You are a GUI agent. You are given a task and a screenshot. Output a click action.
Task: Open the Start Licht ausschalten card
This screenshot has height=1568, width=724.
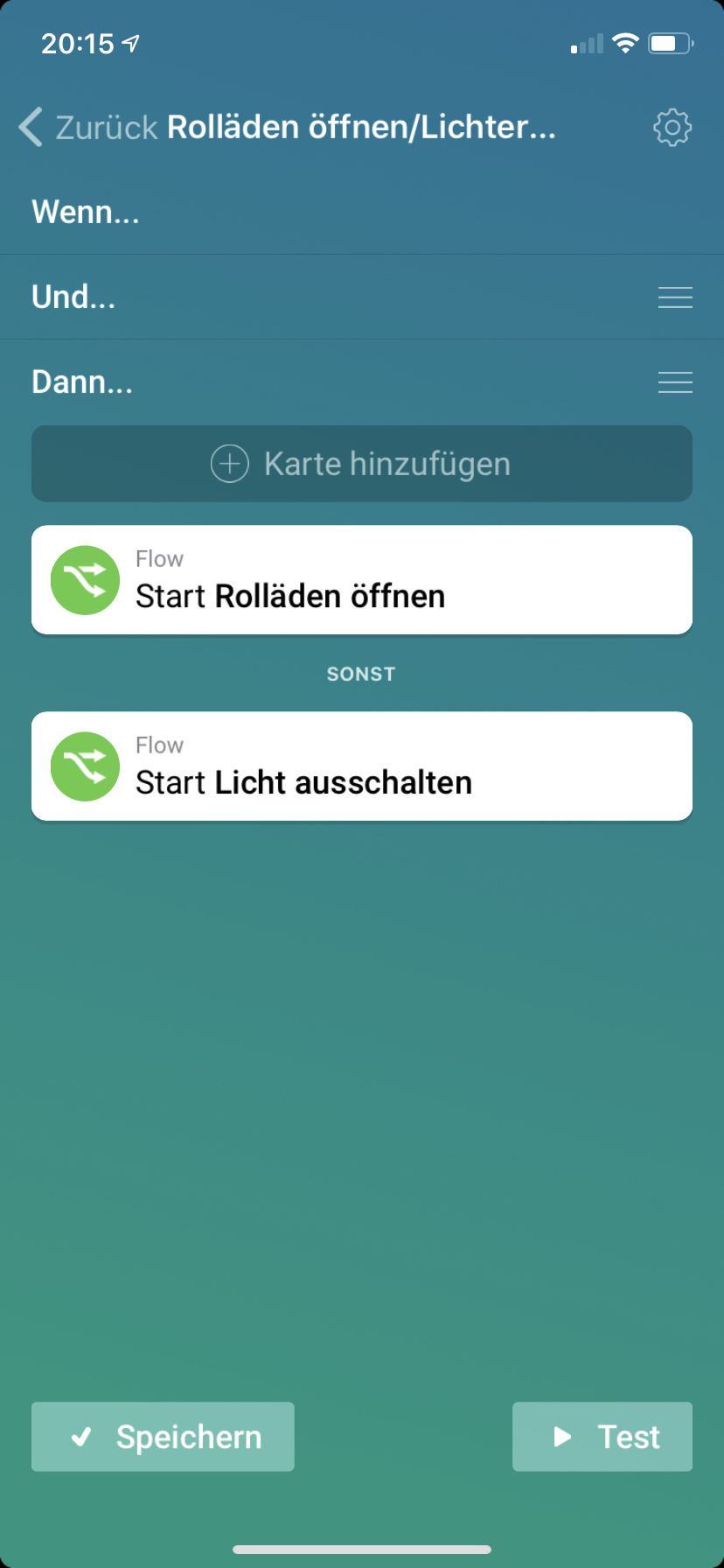(361, 766)
